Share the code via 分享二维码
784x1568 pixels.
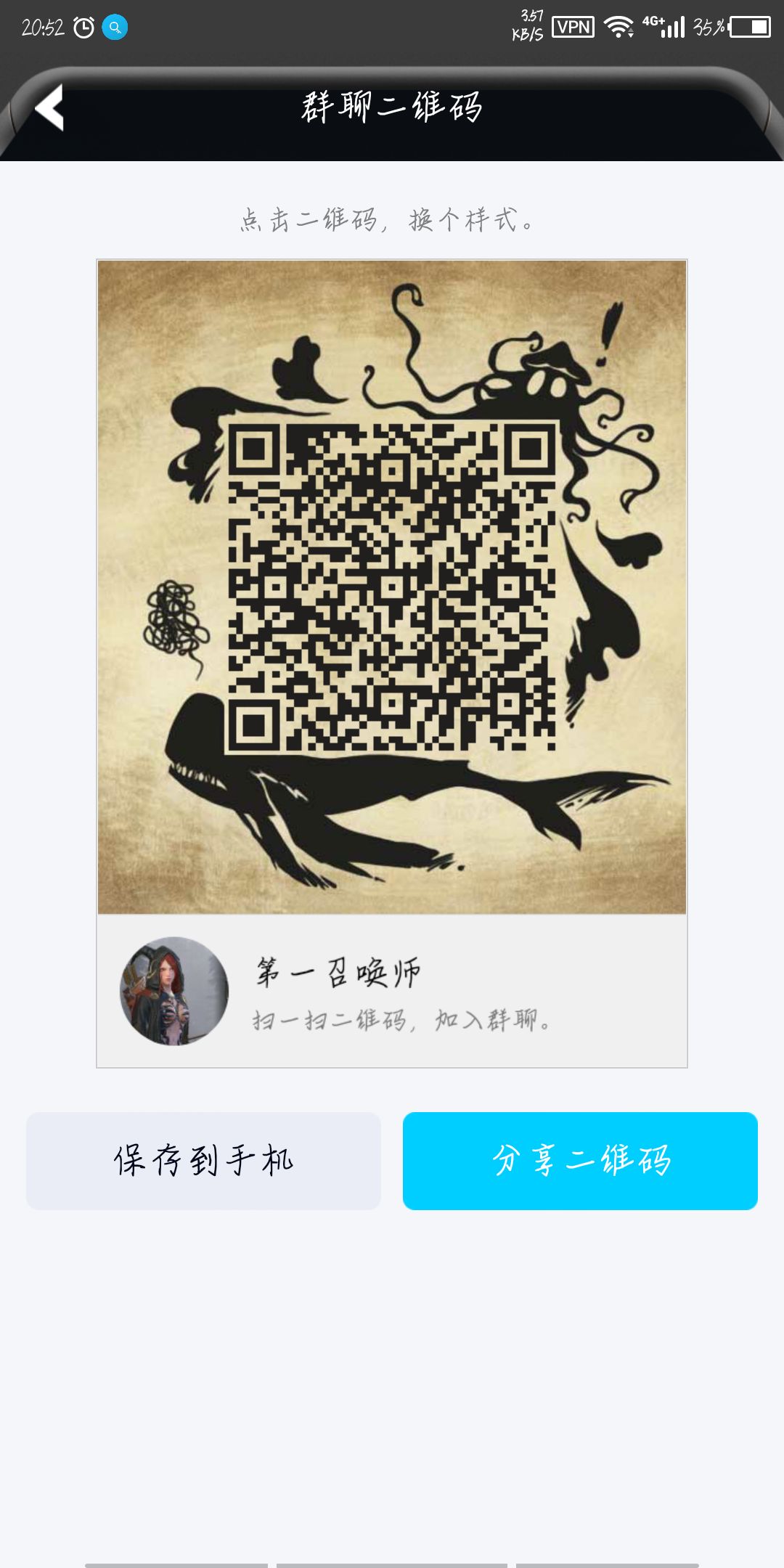580,1161
